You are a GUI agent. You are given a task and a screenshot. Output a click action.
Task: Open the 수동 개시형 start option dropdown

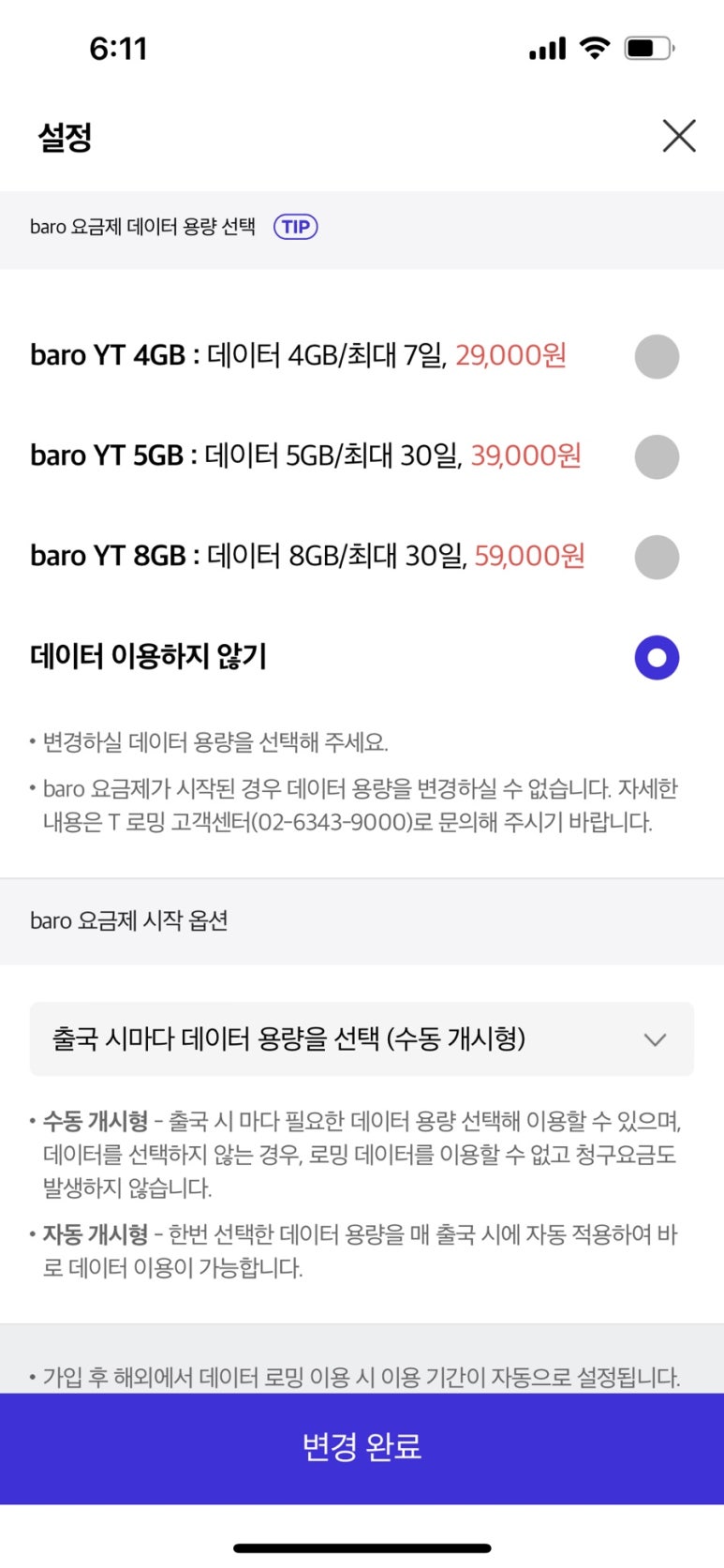click(362, 1038)
